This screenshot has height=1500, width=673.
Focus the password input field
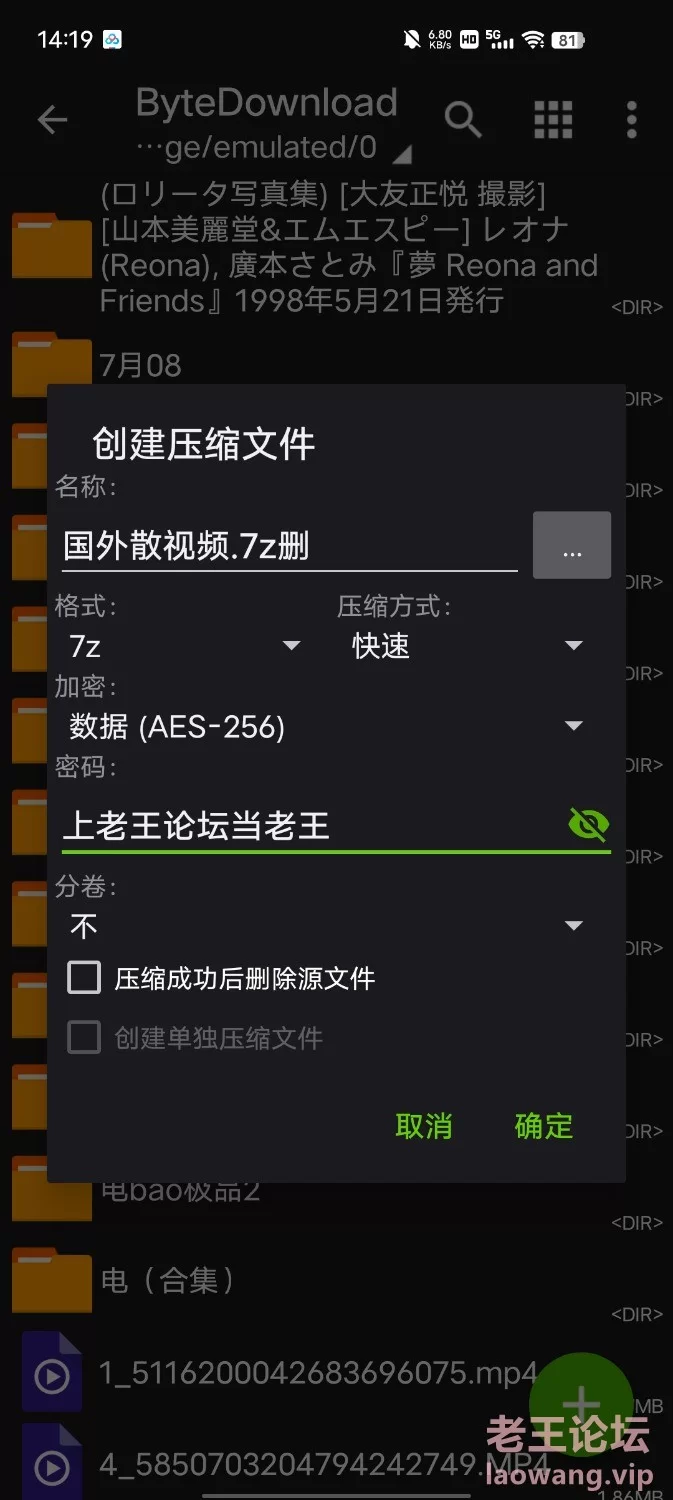(x=310, y=826)
